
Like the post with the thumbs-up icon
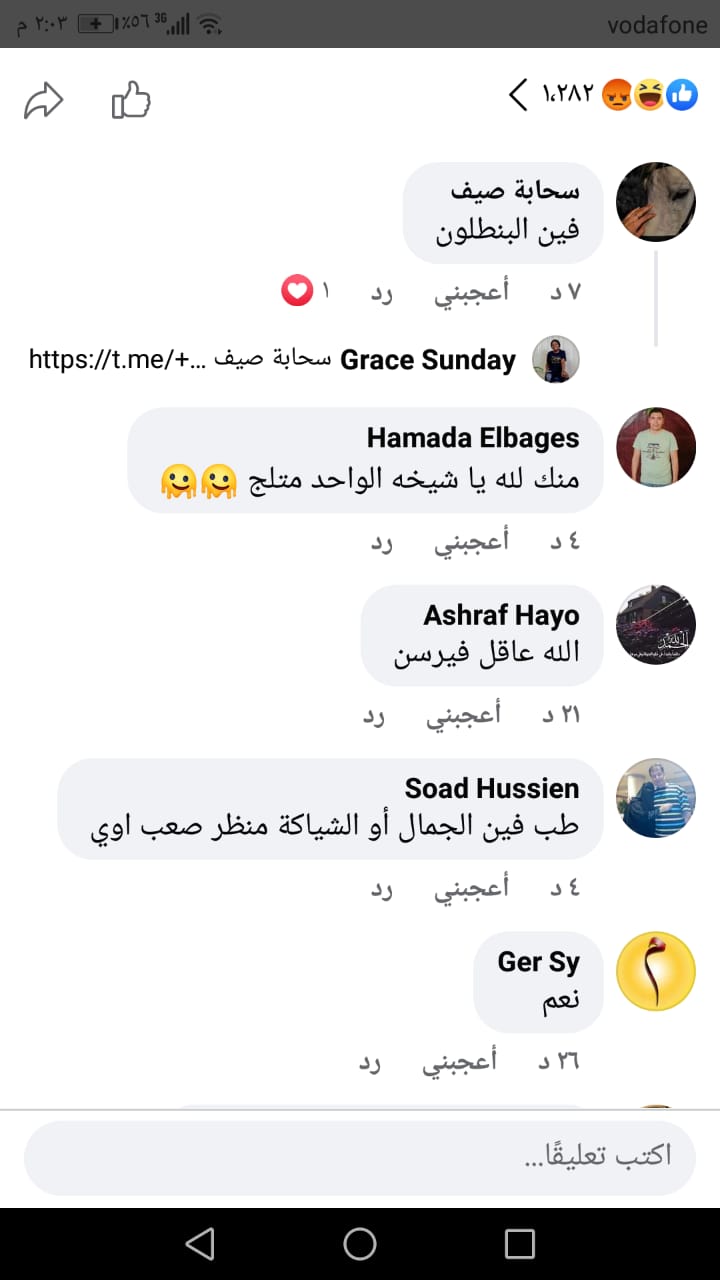[x=131, y=100]
